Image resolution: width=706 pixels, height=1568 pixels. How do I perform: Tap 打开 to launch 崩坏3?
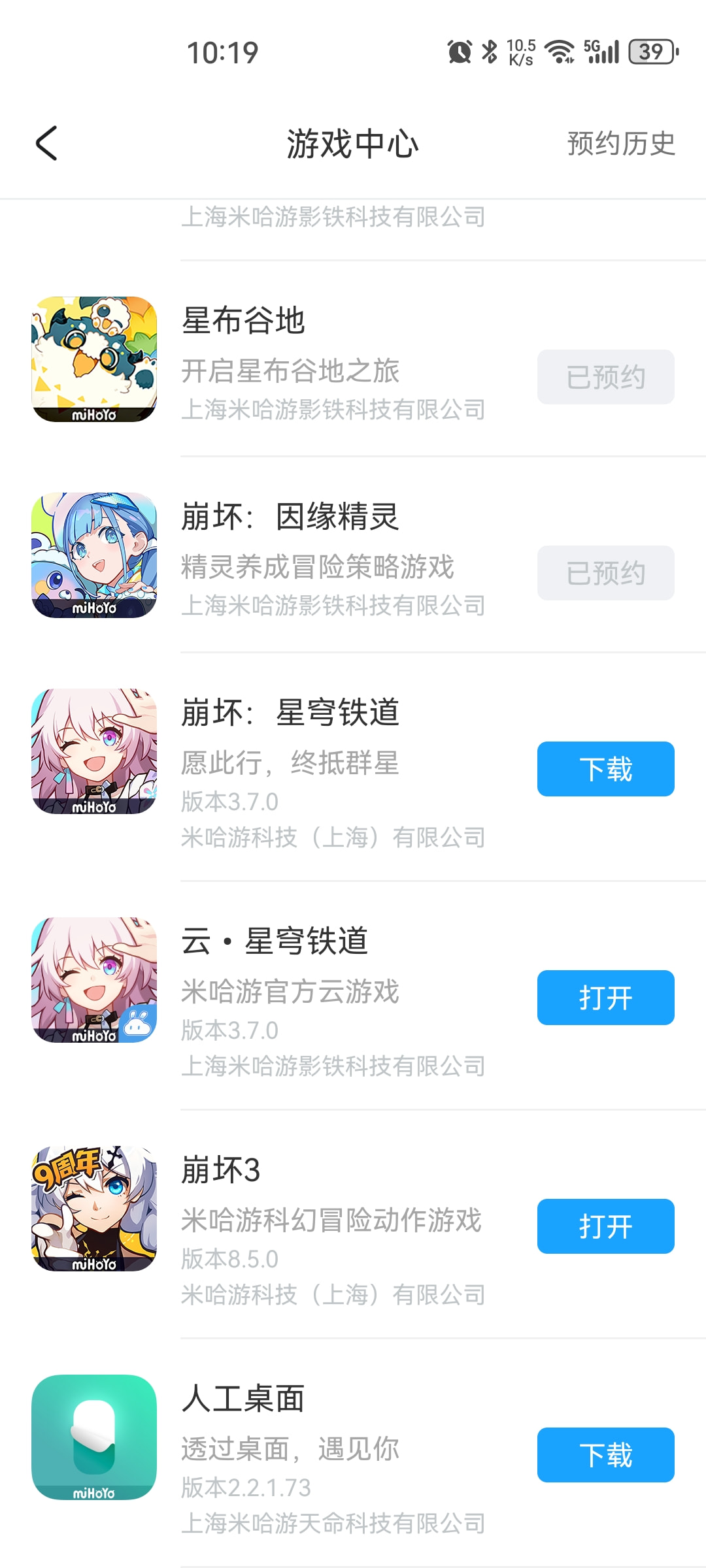click(605, 1226)
